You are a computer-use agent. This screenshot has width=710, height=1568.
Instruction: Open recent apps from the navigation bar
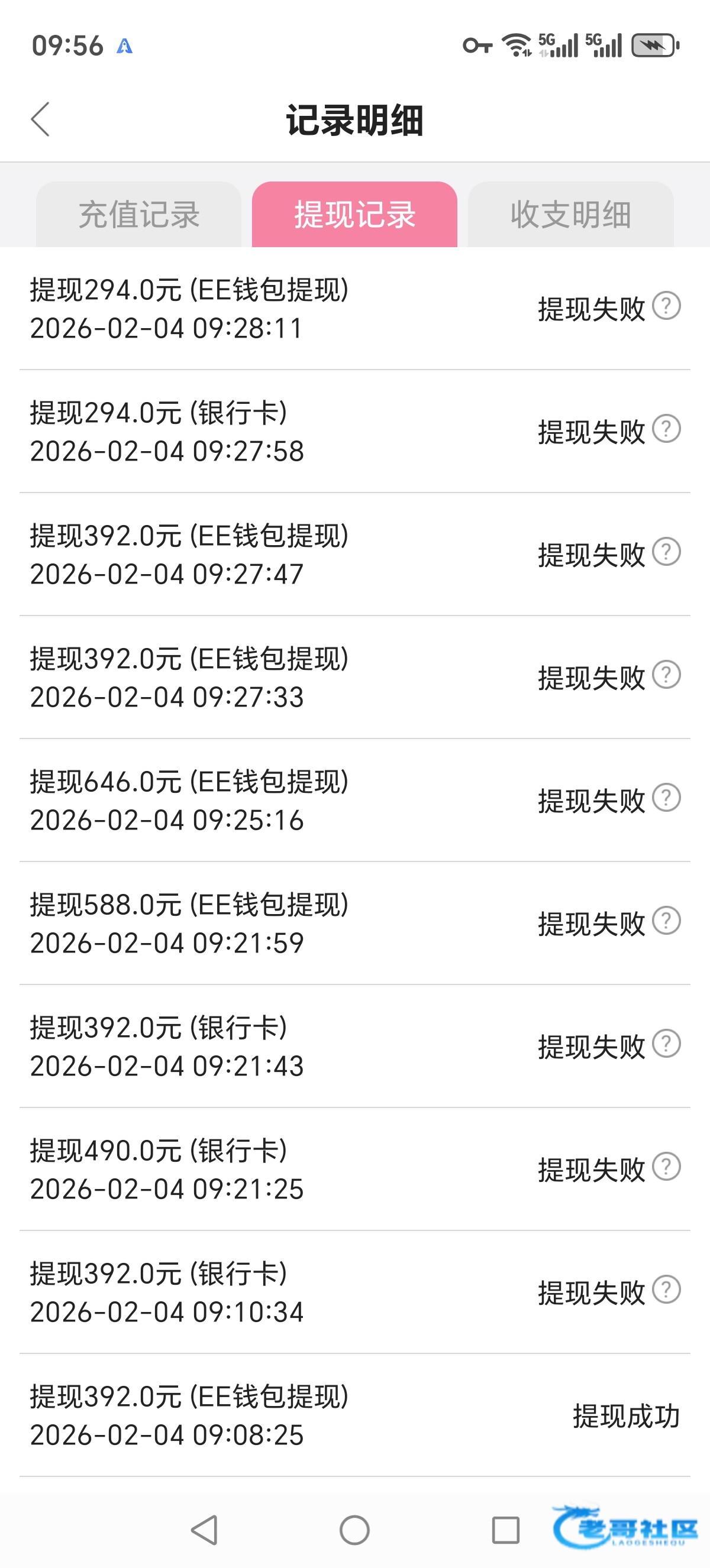tap(505, 1530)
